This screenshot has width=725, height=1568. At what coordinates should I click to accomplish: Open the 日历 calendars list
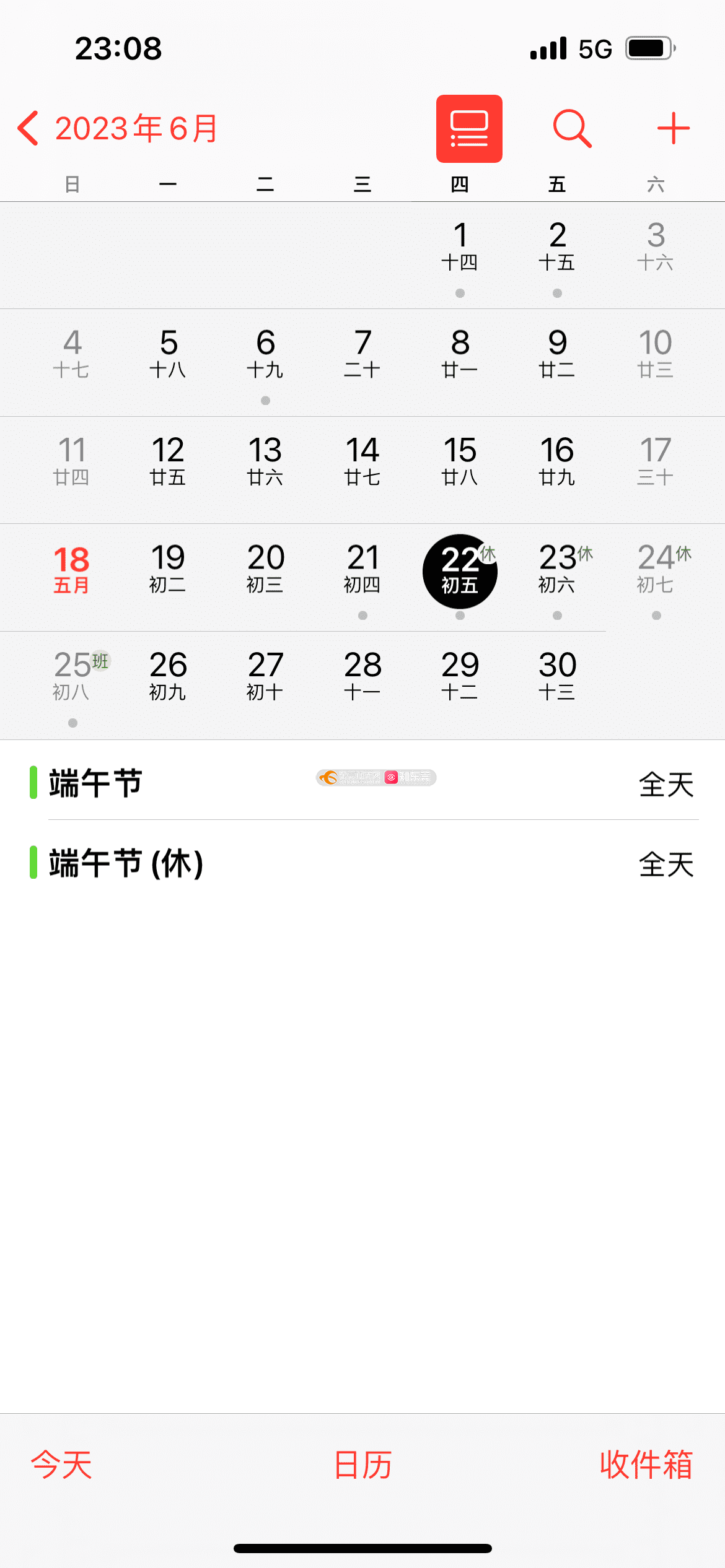(x=362, y=1465)
